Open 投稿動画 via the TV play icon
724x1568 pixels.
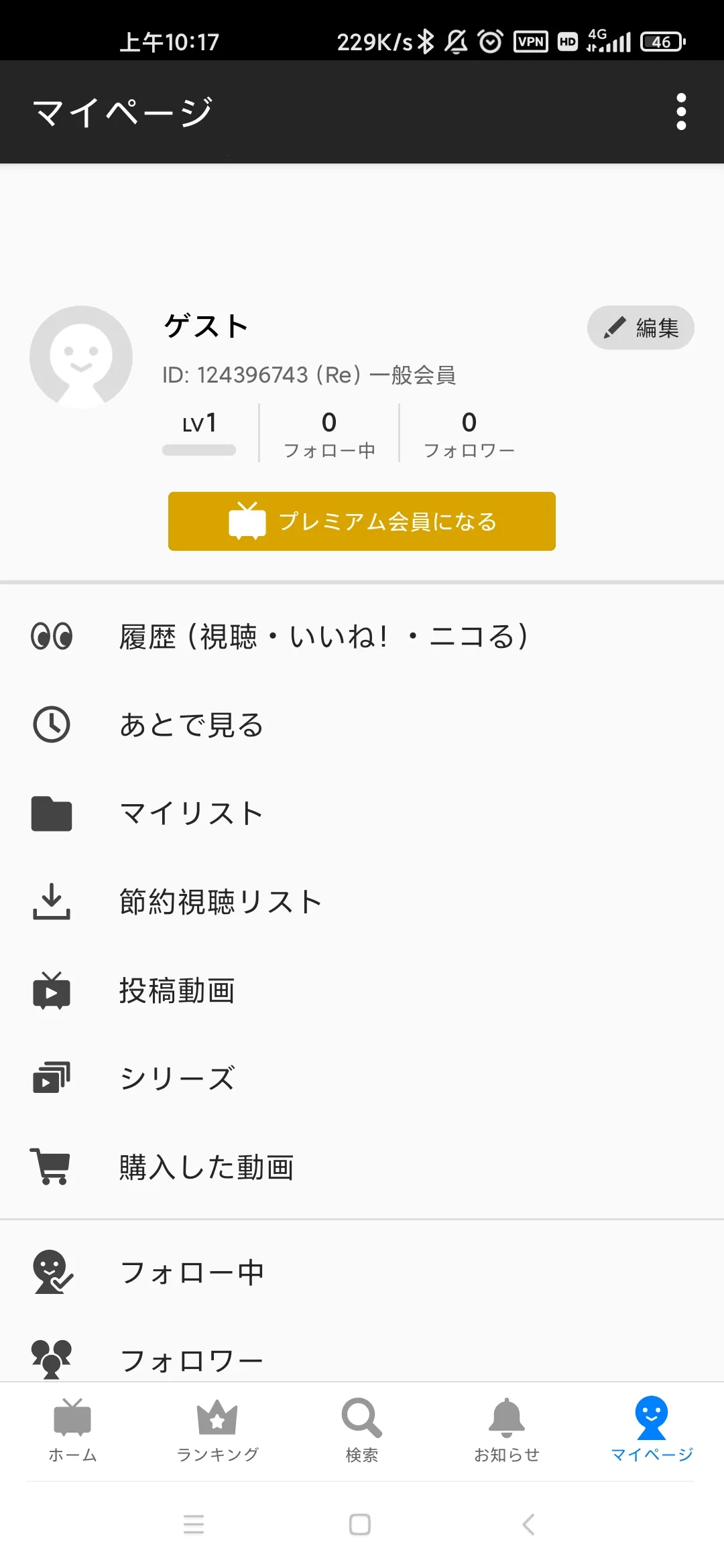(x=52, y=990)
